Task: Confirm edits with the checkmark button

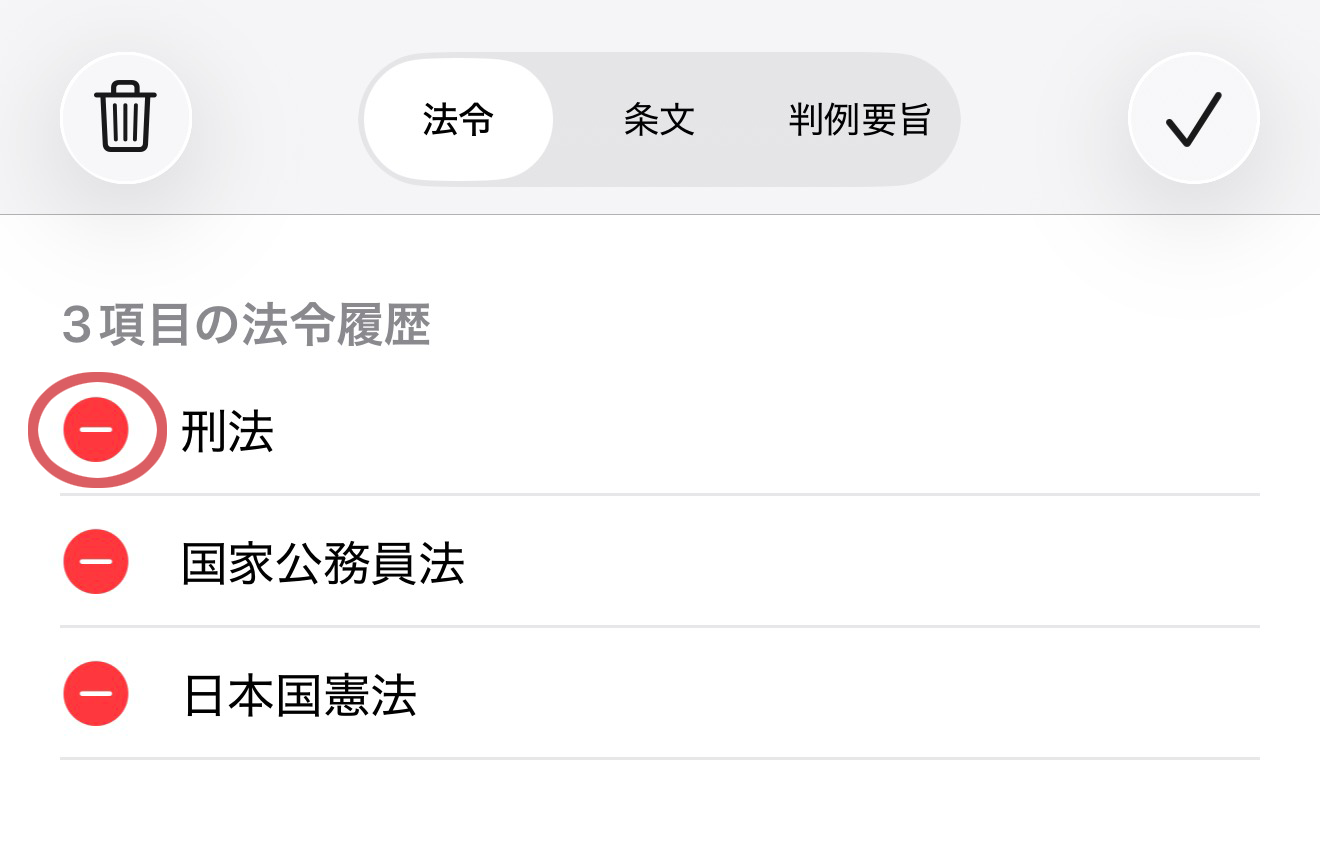Action: [x=1193, y=118]
